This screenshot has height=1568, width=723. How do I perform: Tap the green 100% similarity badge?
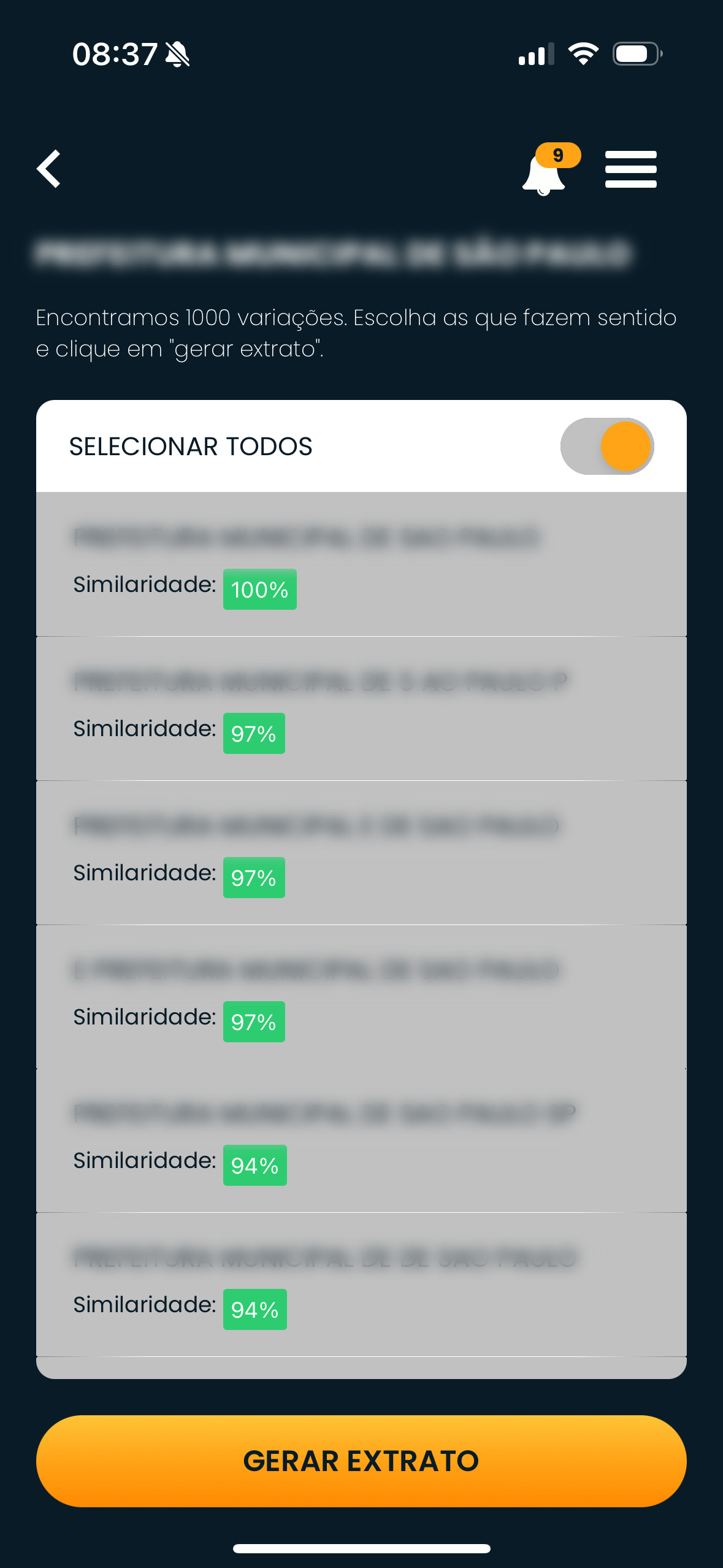click(x=259, y=590)
